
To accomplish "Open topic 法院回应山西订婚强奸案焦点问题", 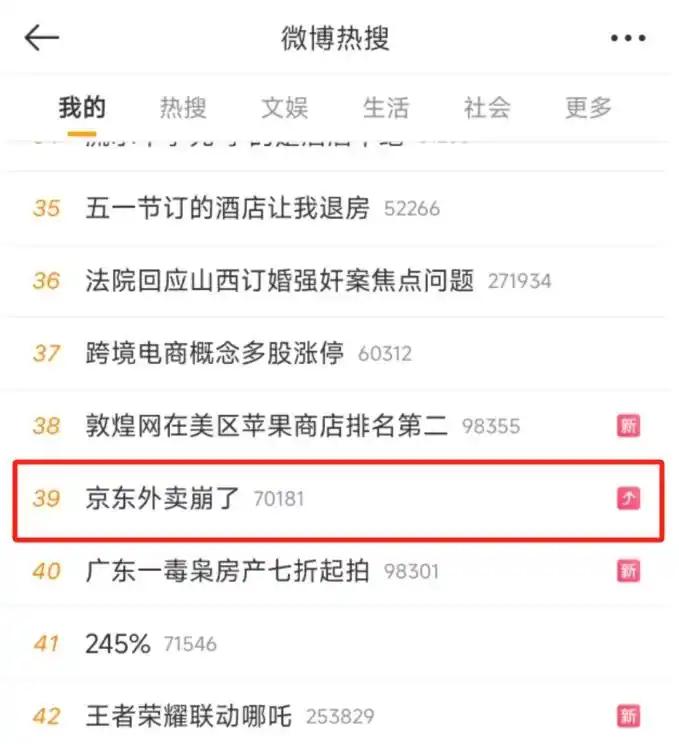I will click(280, 281).
